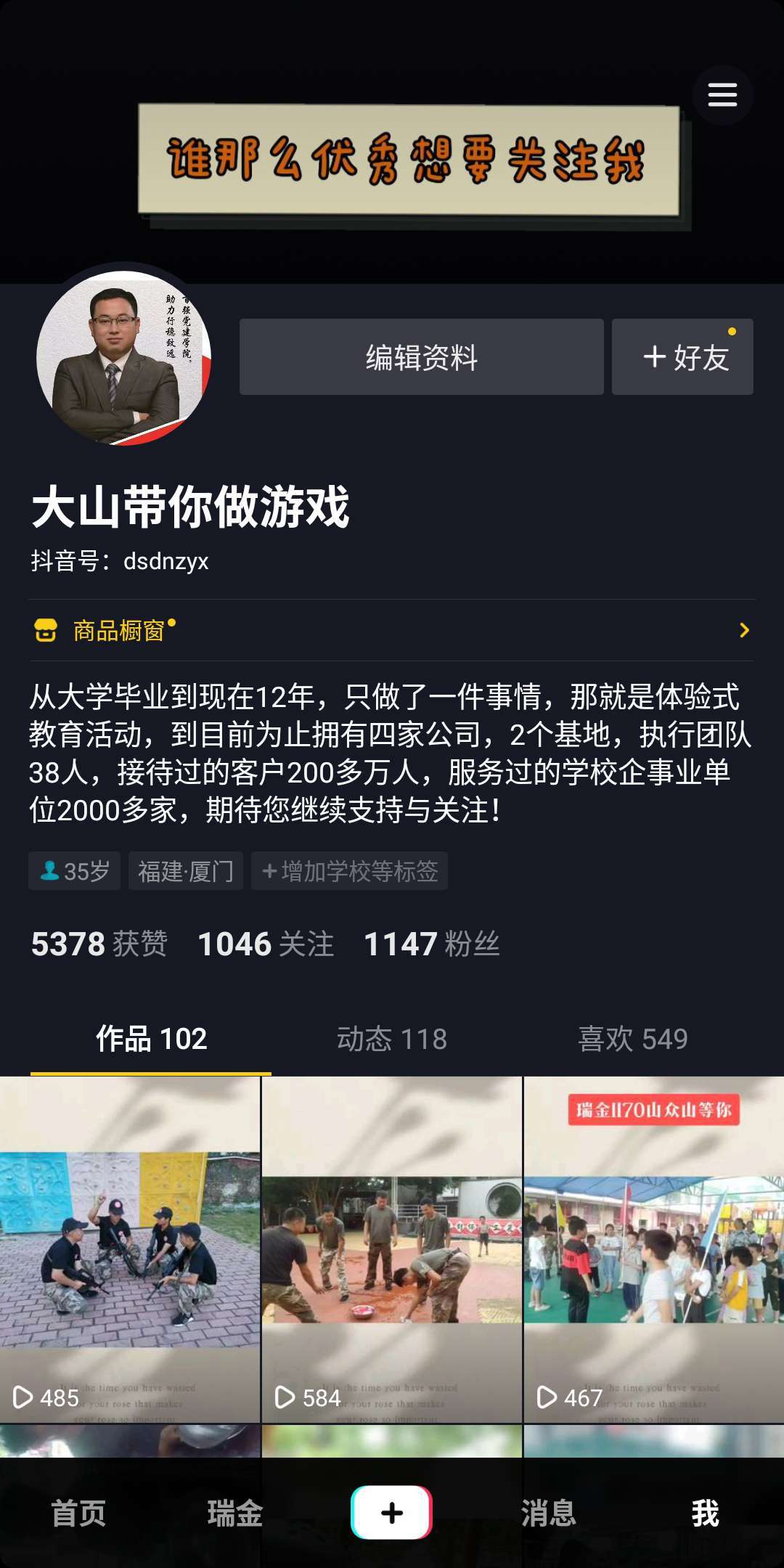
Task: Open the 瑞金 local tab
Action: click(234, 1514)
